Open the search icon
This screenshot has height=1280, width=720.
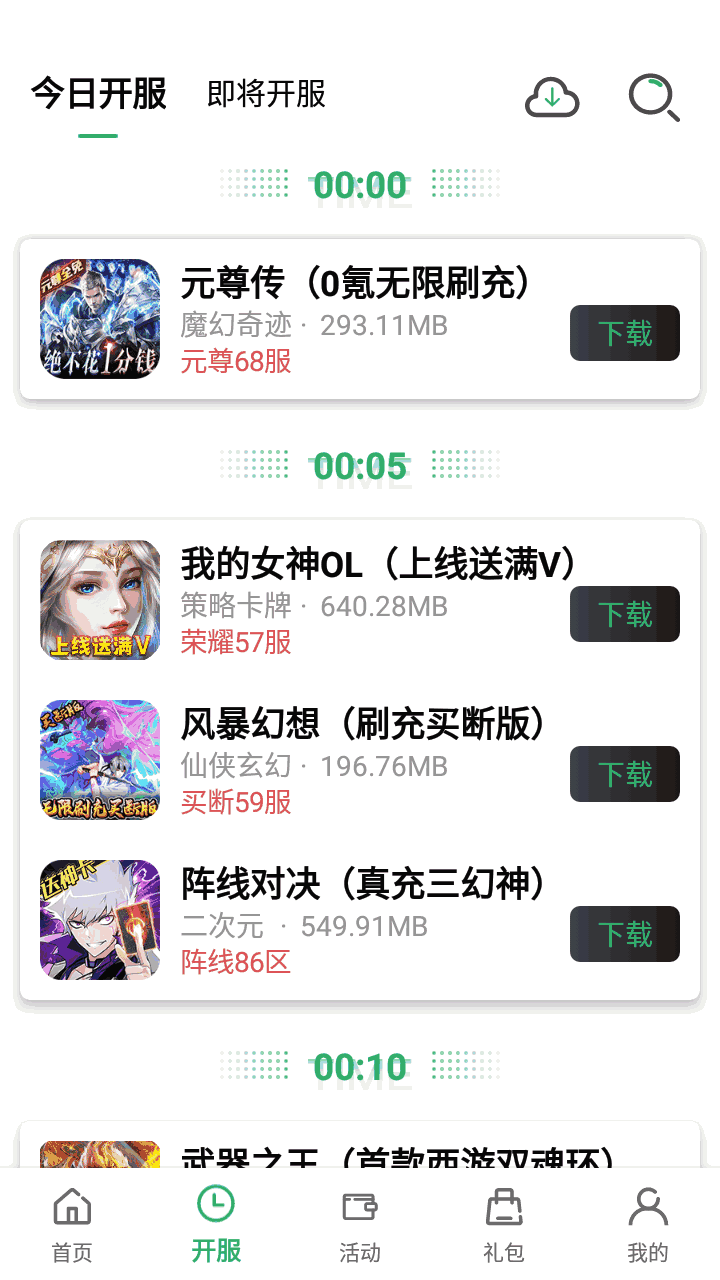pyautogui.click(x=653, y=97)
